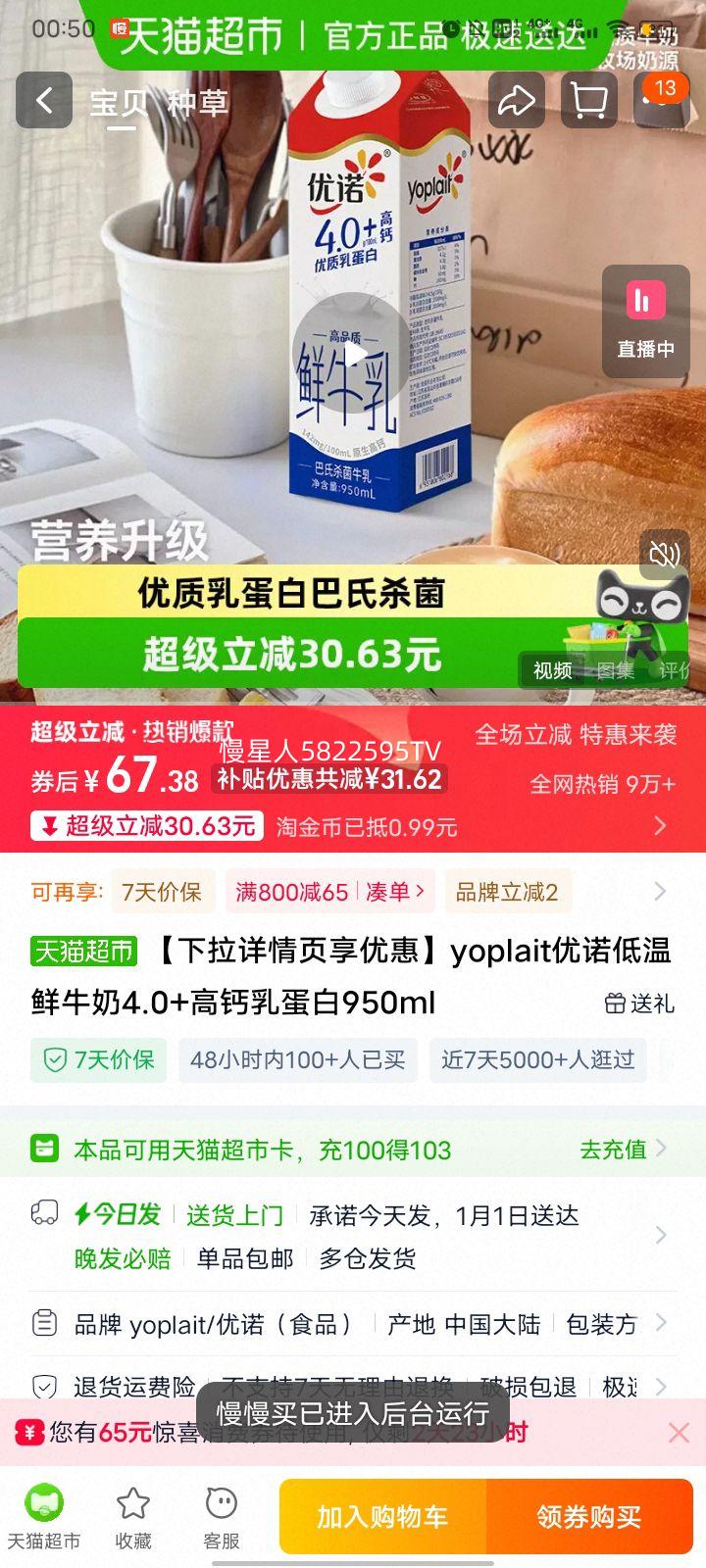Dismiss the 65元 coupon reminder banner
Screen dimensions: 706x1568
677,1432
